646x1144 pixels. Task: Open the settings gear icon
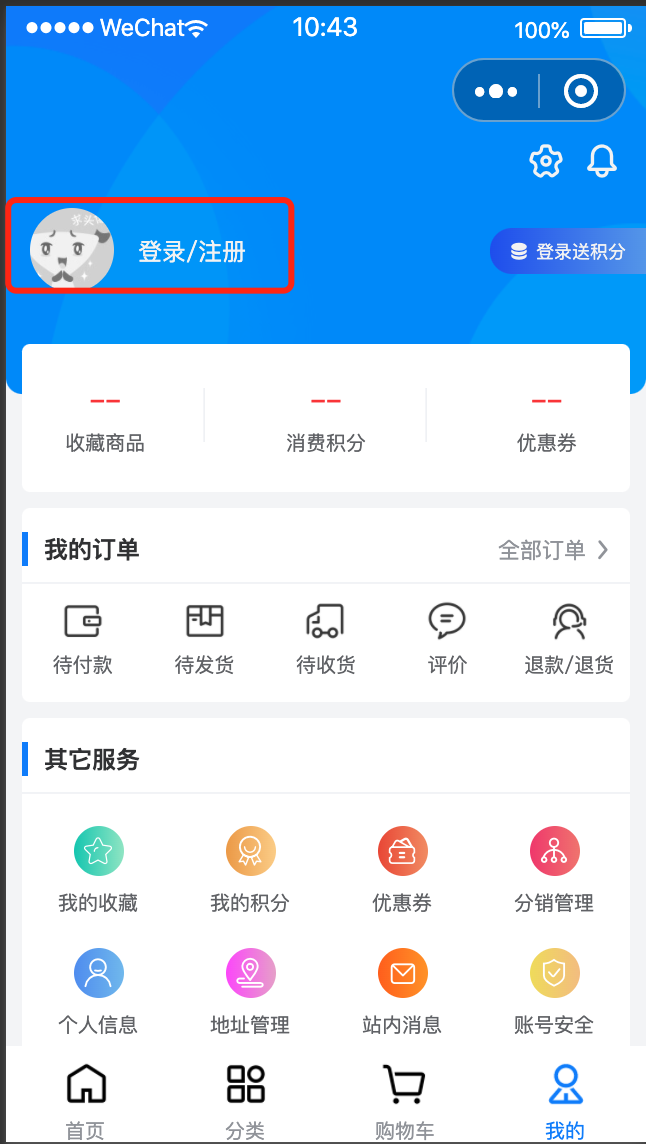click(546, 161)
